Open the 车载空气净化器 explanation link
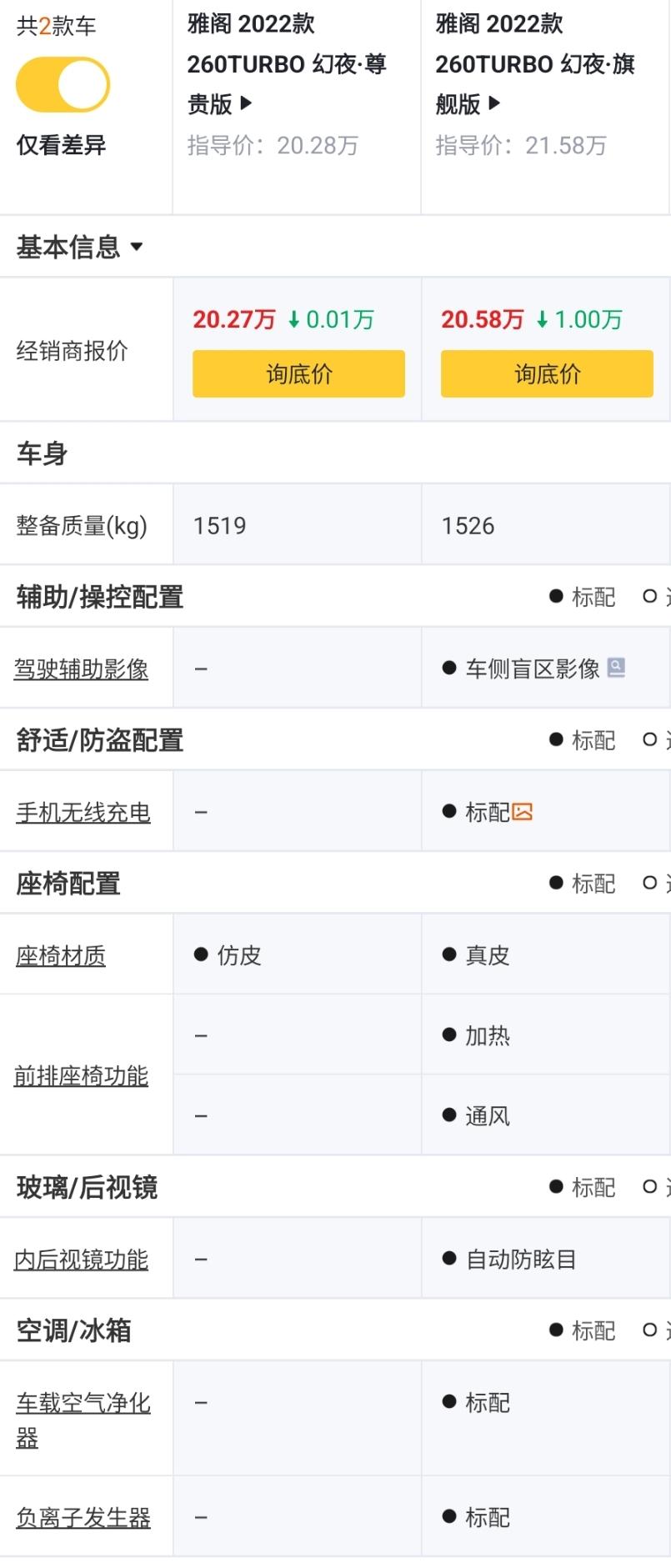This screenshot has width=671, height=1568. 83,1419
